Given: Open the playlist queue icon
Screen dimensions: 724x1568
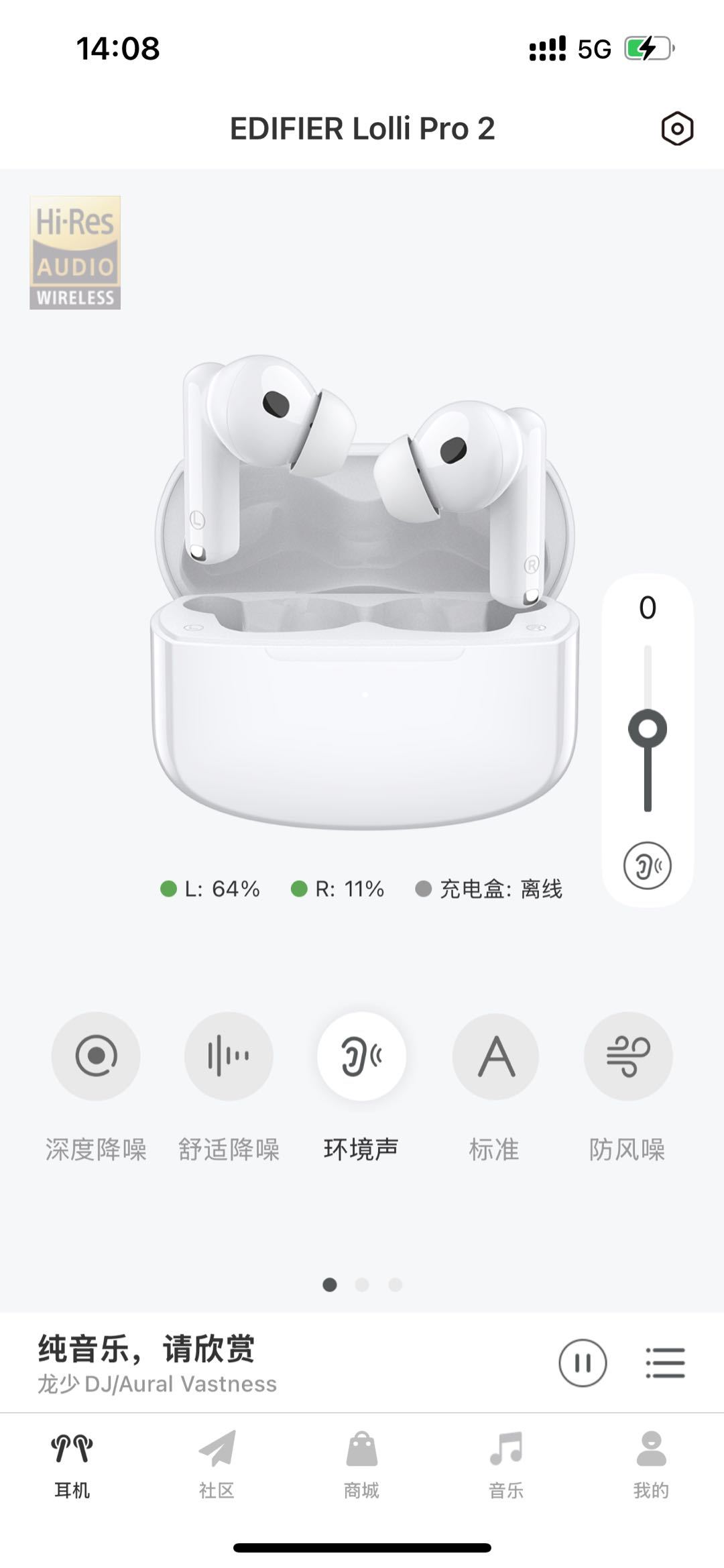Looking at the screenshot, I should [665, 1363].
